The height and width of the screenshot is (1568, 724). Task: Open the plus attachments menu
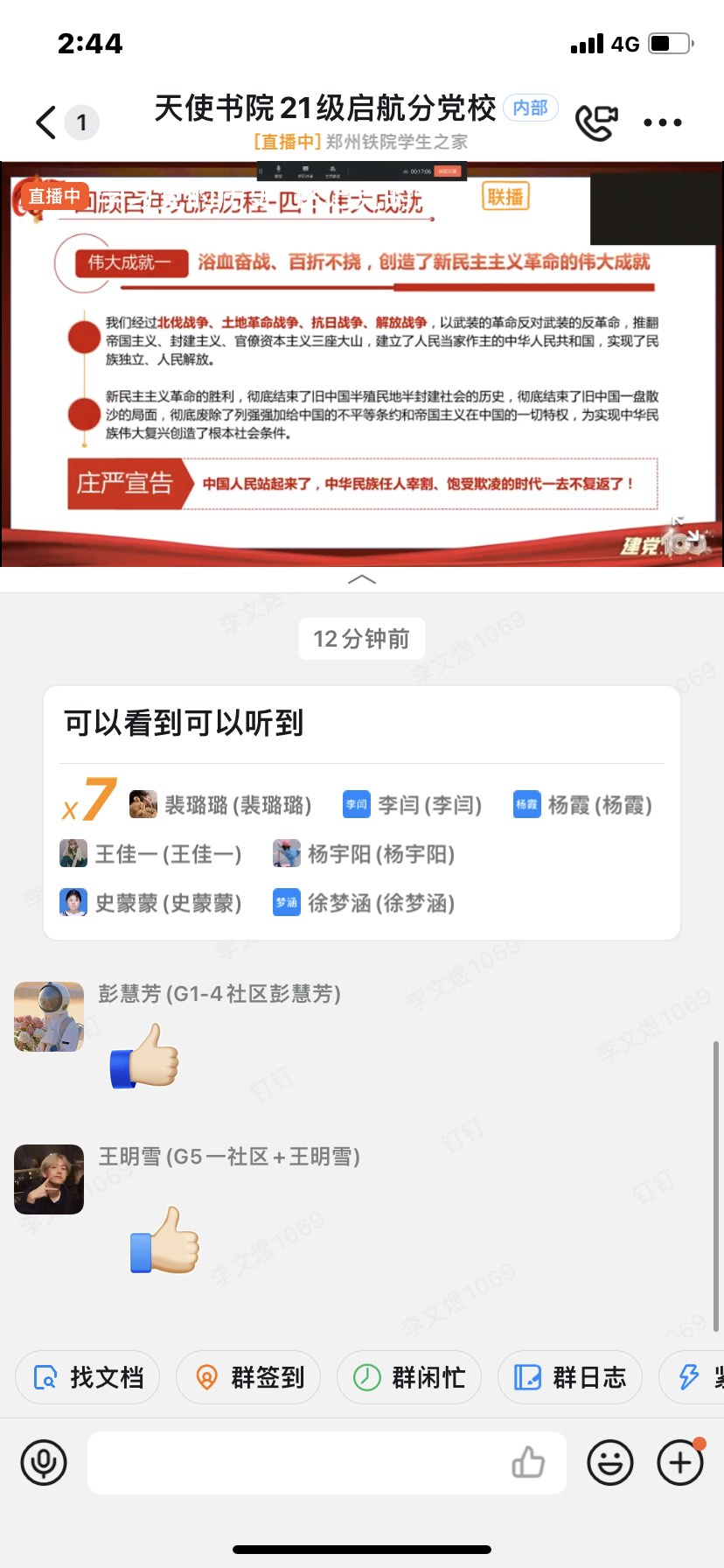pos(680,1462)
